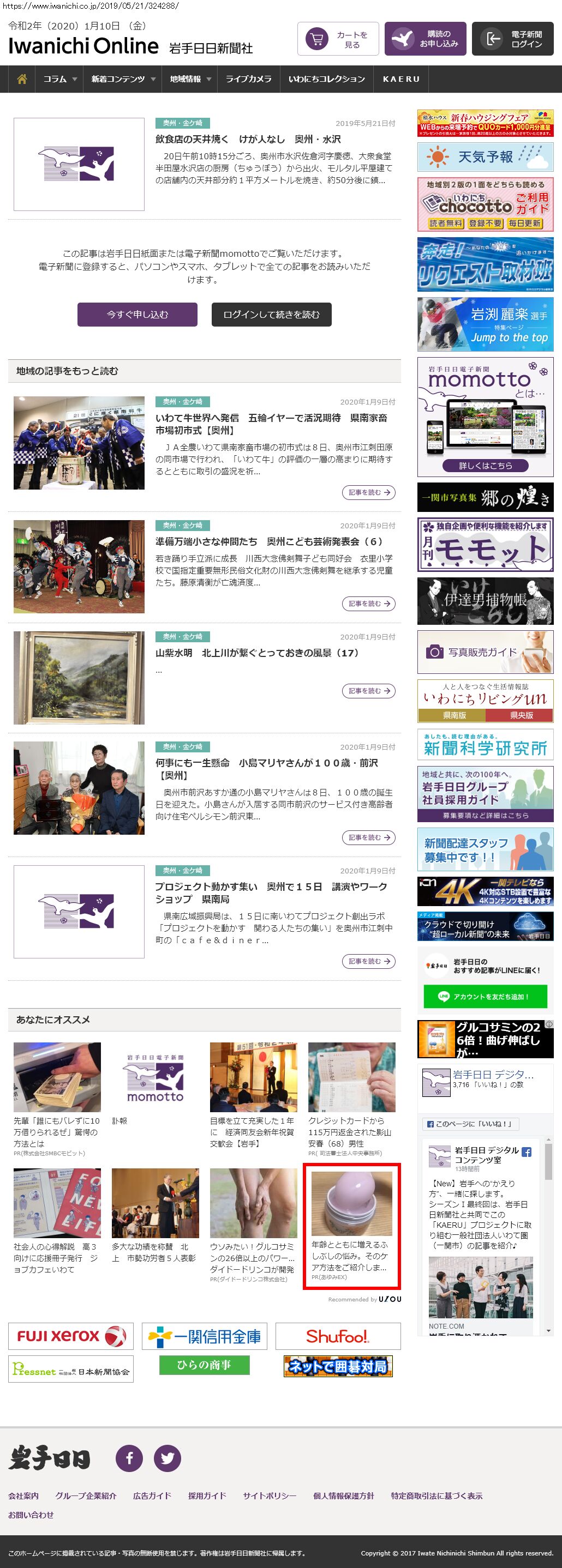Open お問い合わせ contact link
This screenshot has height=1568, width=562.
(31, 1515)
